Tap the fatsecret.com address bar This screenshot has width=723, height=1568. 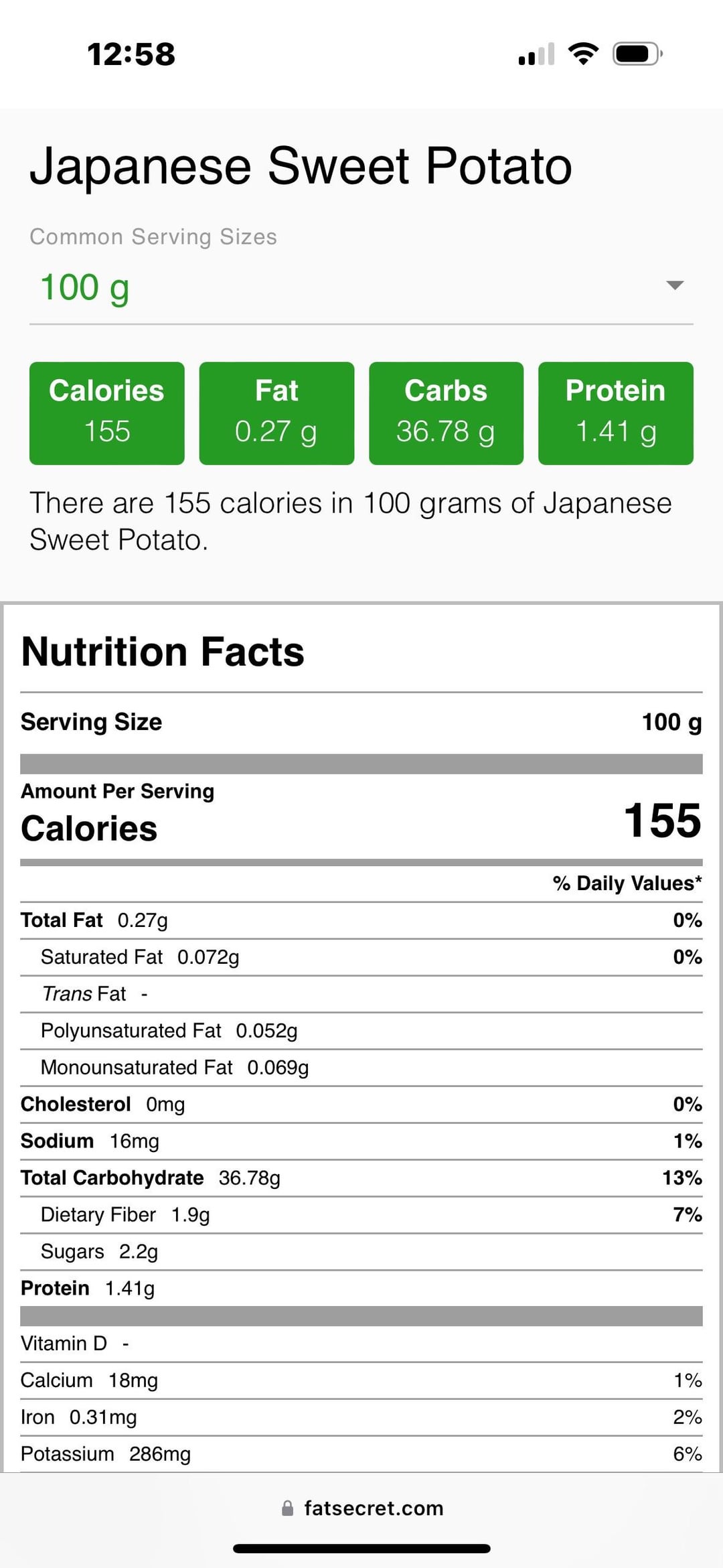tap(363, 1508)
